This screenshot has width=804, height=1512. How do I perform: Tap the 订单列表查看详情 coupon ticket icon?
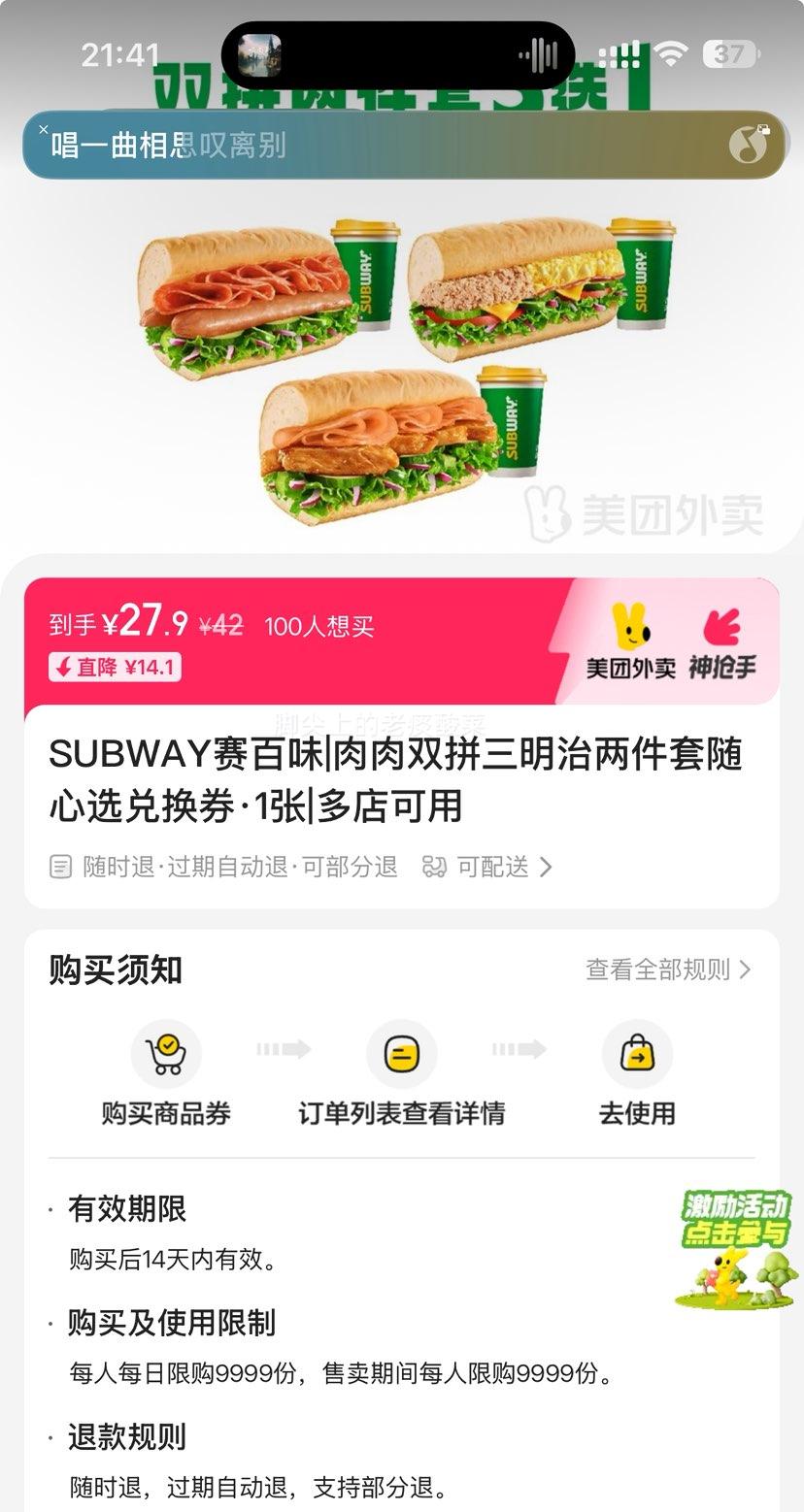[x=402, y=1053]
